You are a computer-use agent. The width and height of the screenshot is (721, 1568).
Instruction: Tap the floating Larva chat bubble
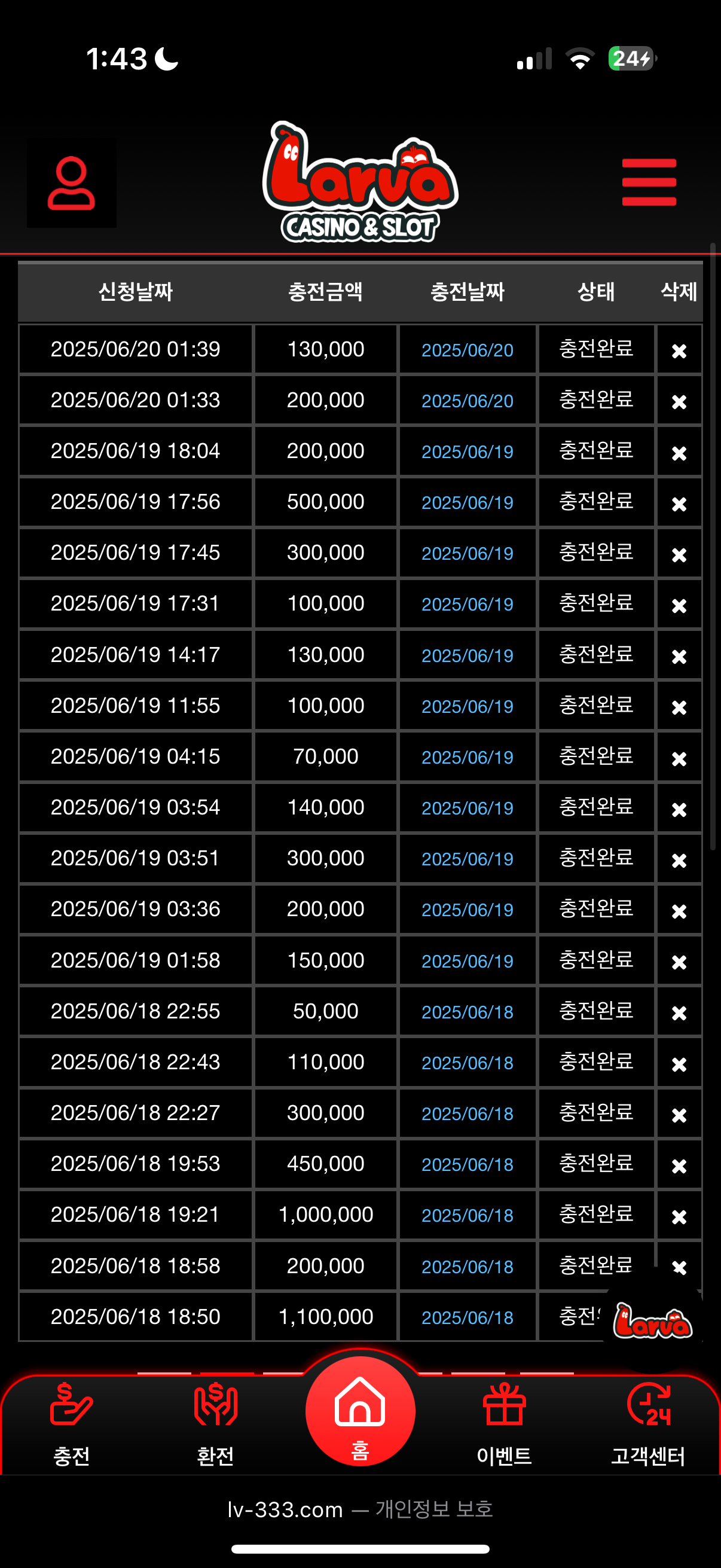(652, 1322)
